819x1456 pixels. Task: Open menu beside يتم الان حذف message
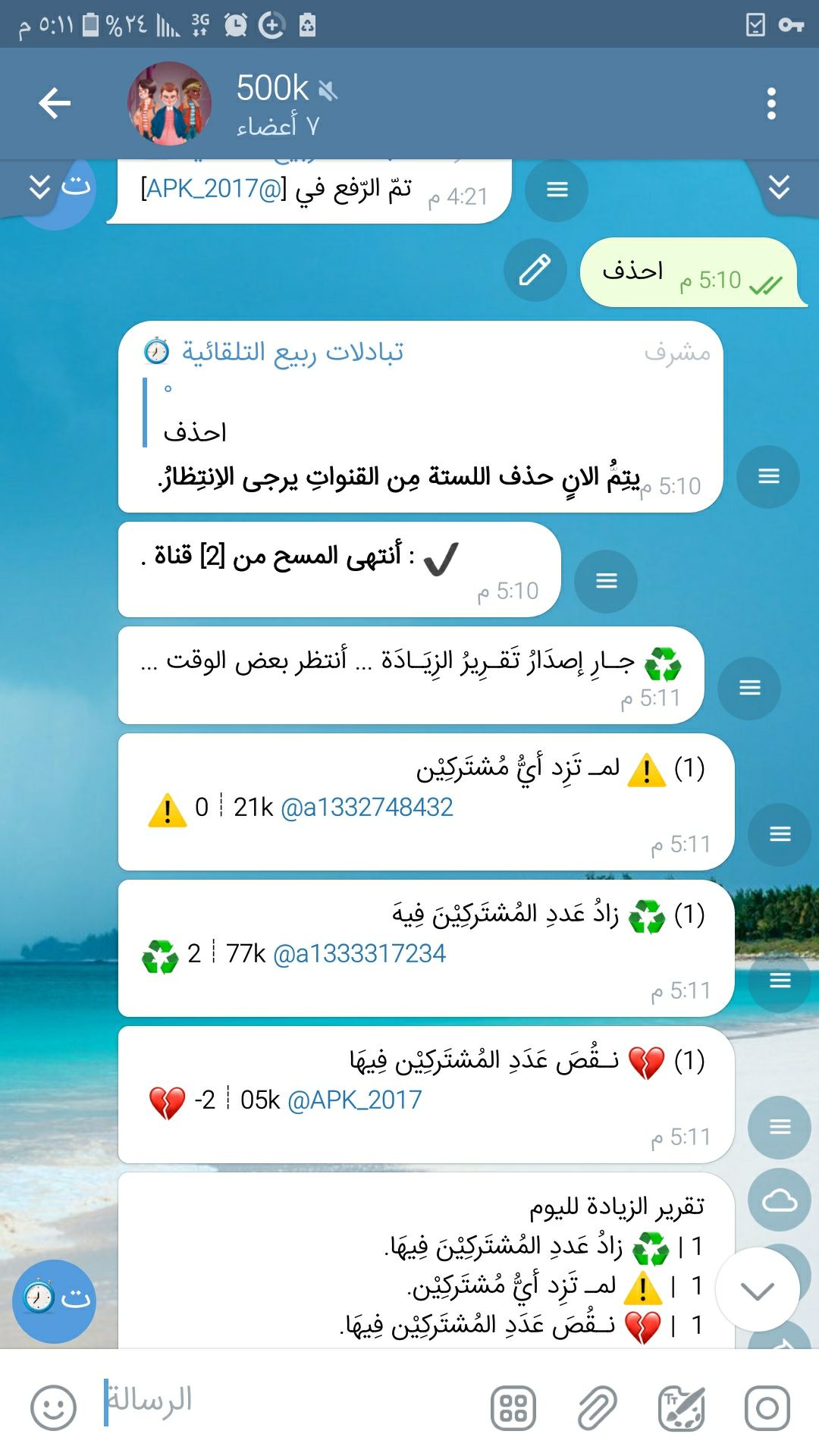pyautogui.click(x=768, y=476)
